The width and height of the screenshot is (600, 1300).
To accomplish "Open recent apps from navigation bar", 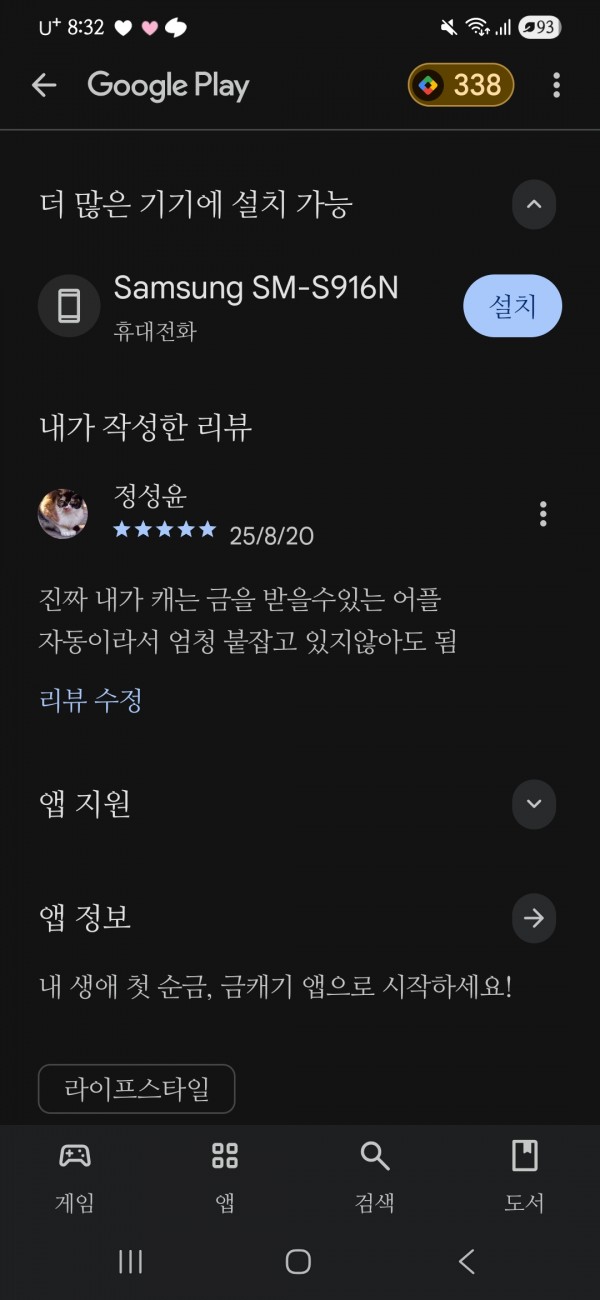I will tap(130, 1262).
